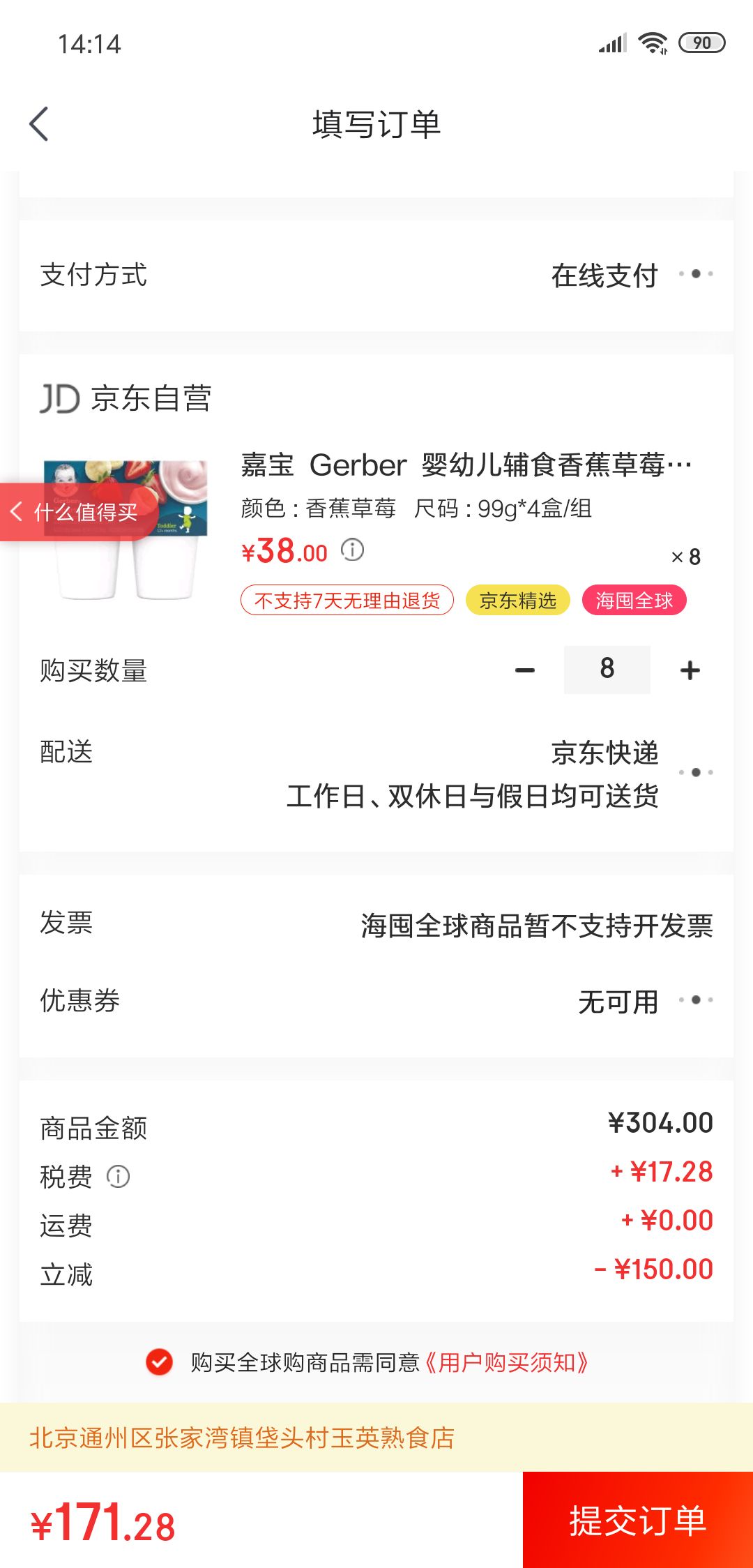Image resolution: width=753 pixels, height=1568 pixels.
Task: Tap the cellular signal bars icon
Action: coord(610,43)
